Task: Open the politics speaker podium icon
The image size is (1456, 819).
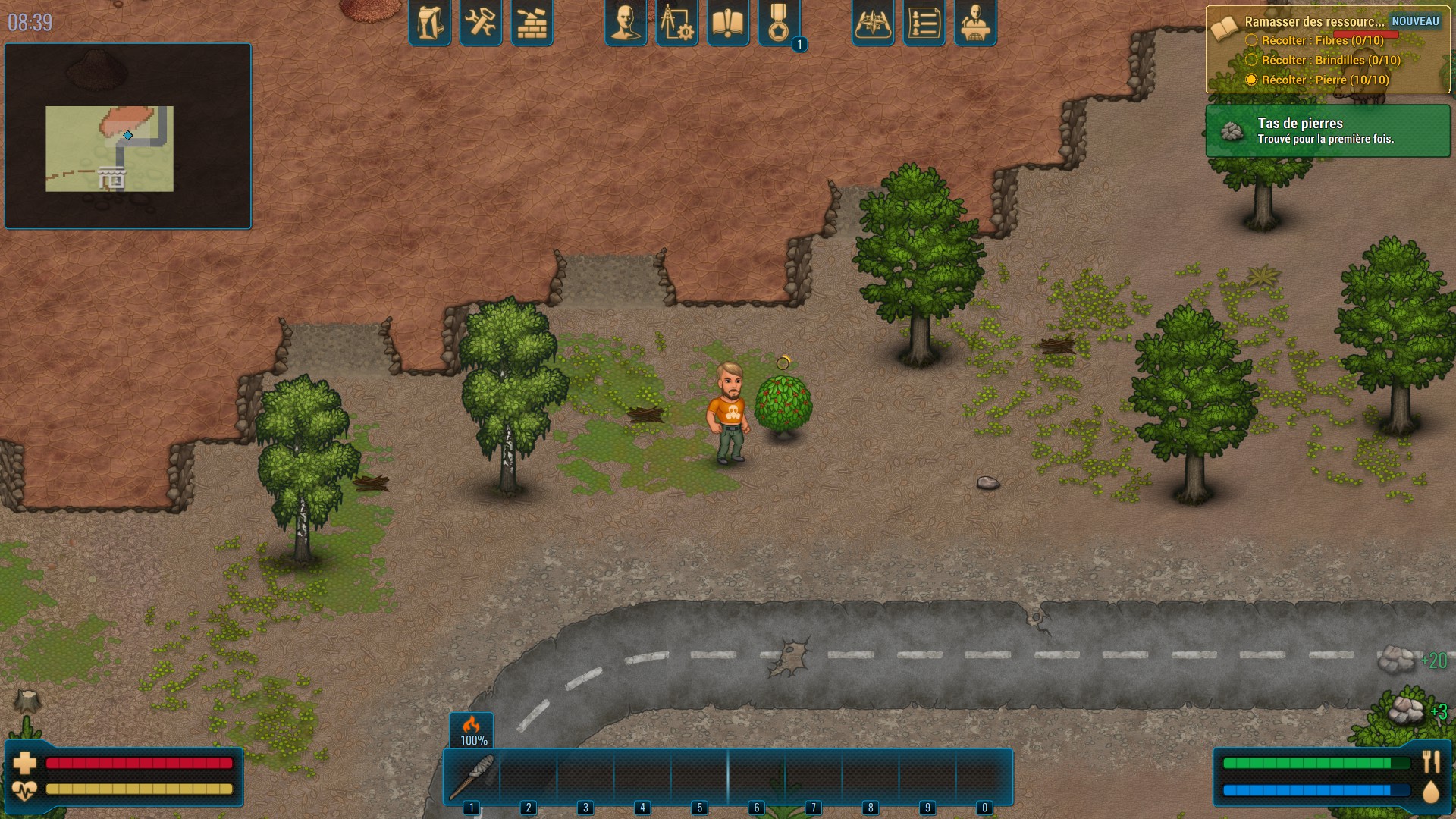Action: point(975,23)
